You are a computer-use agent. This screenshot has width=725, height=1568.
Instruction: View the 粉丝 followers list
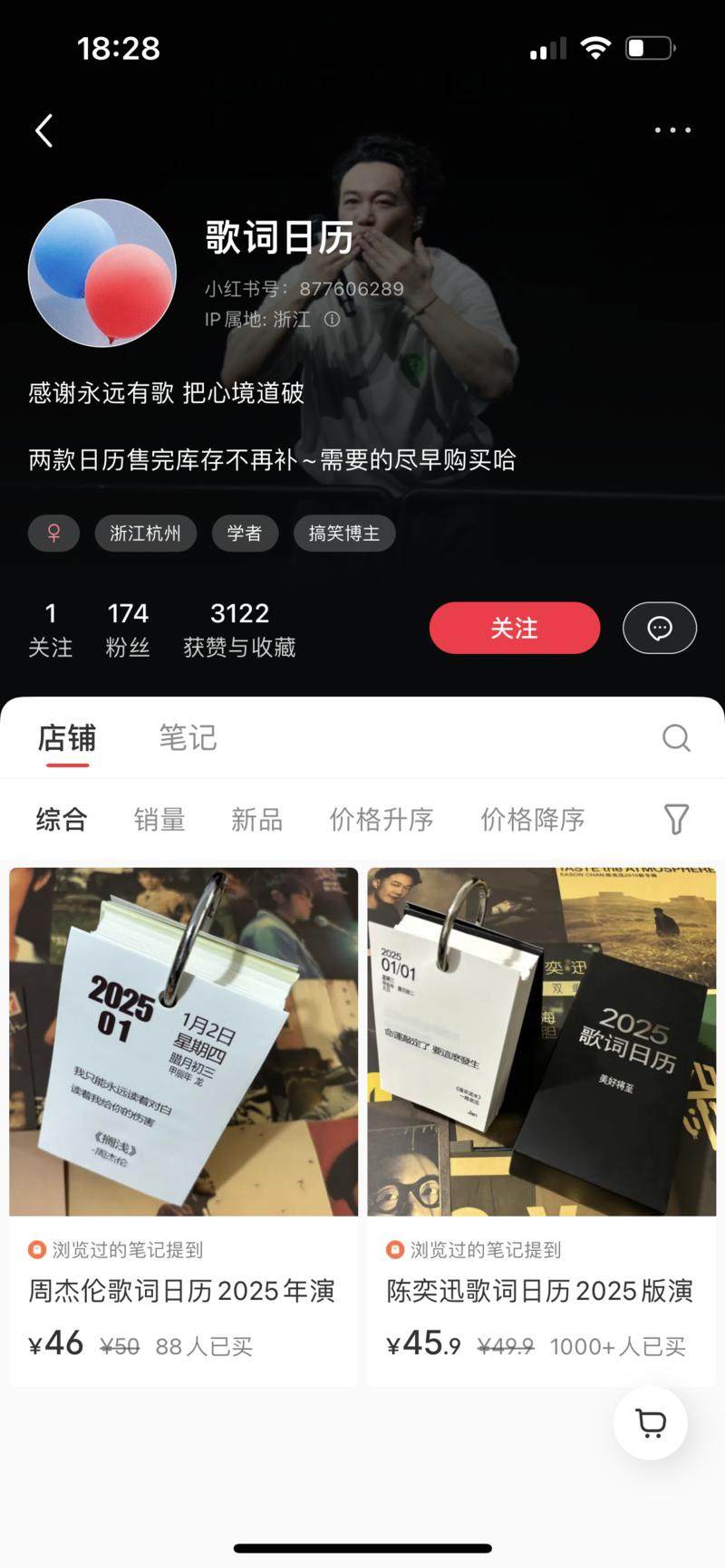(x=127, y=629)
